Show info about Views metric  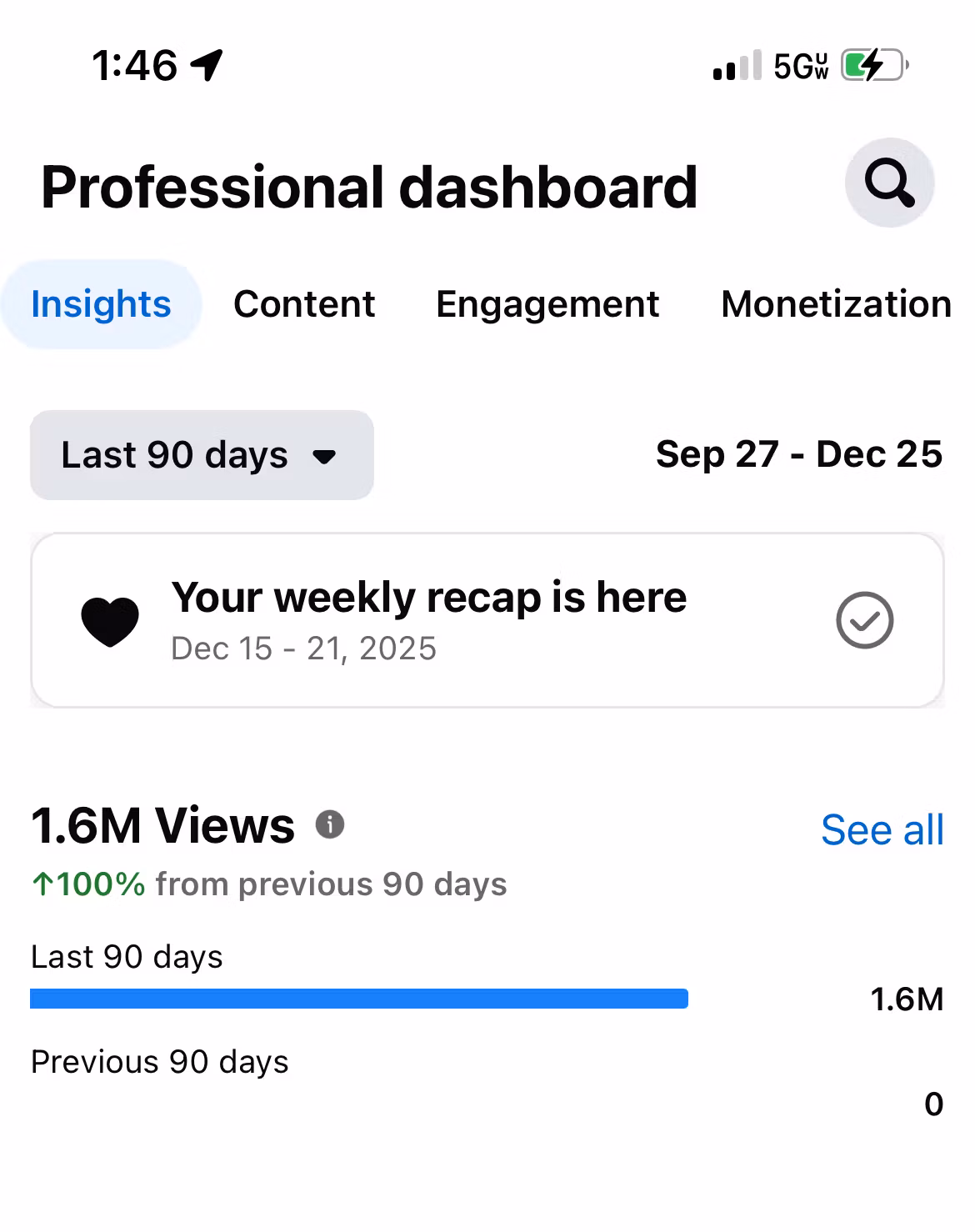pyautogui.click(x=330, y=824)
